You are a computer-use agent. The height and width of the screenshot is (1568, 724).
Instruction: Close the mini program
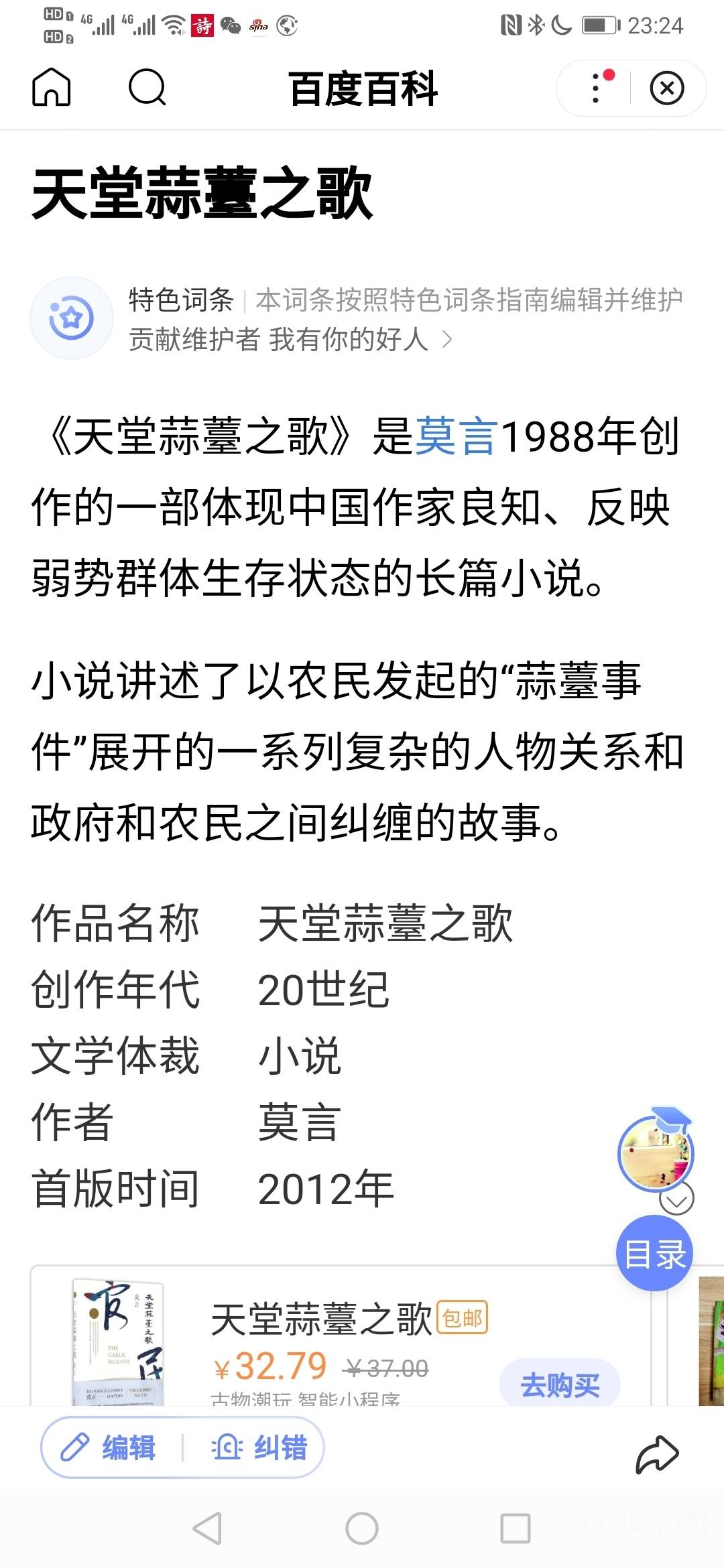(x=667, y=88)
